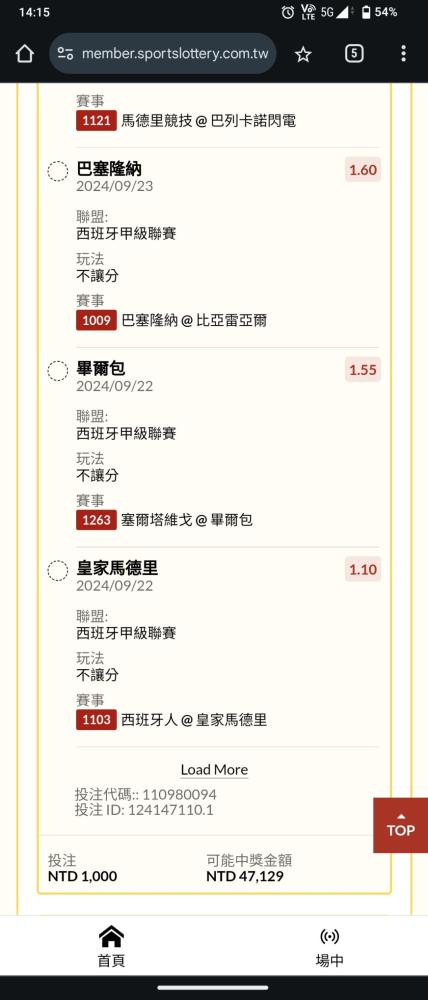This screenshot has width=428, height=1000.
Task: Jump back up with the TOP button
Action: (x=401, y=825)
